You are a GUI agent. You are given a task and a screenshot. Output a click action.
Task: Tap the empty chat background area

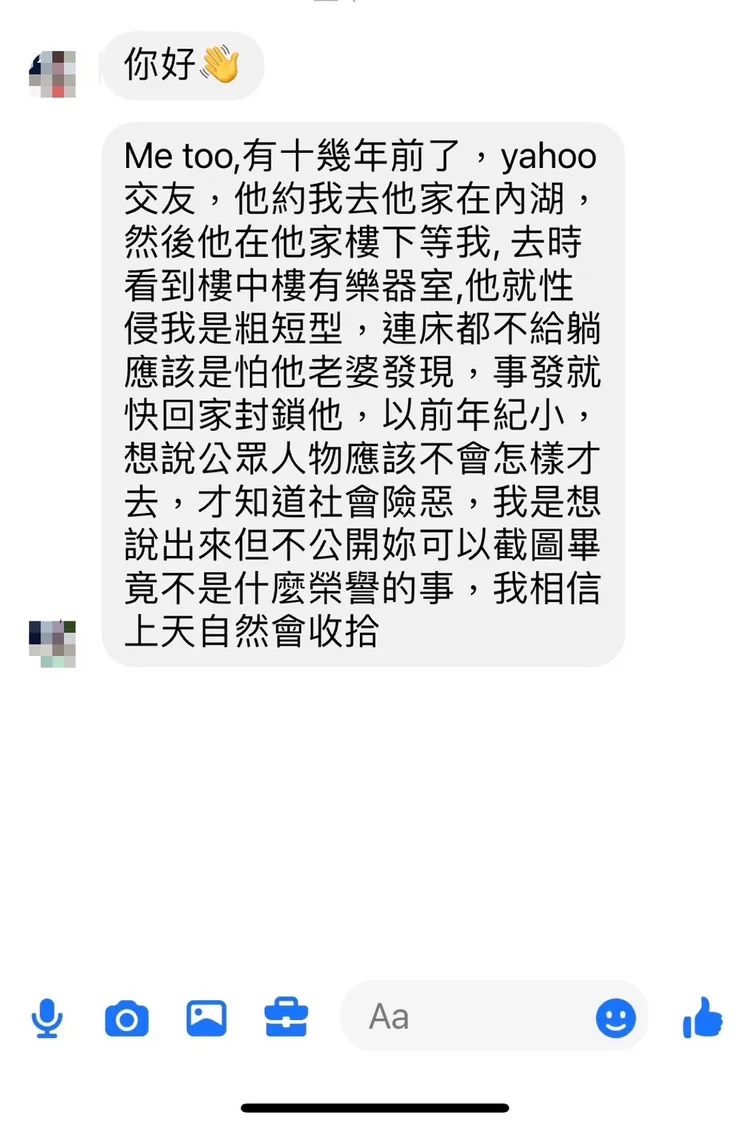tap(375, 820)
